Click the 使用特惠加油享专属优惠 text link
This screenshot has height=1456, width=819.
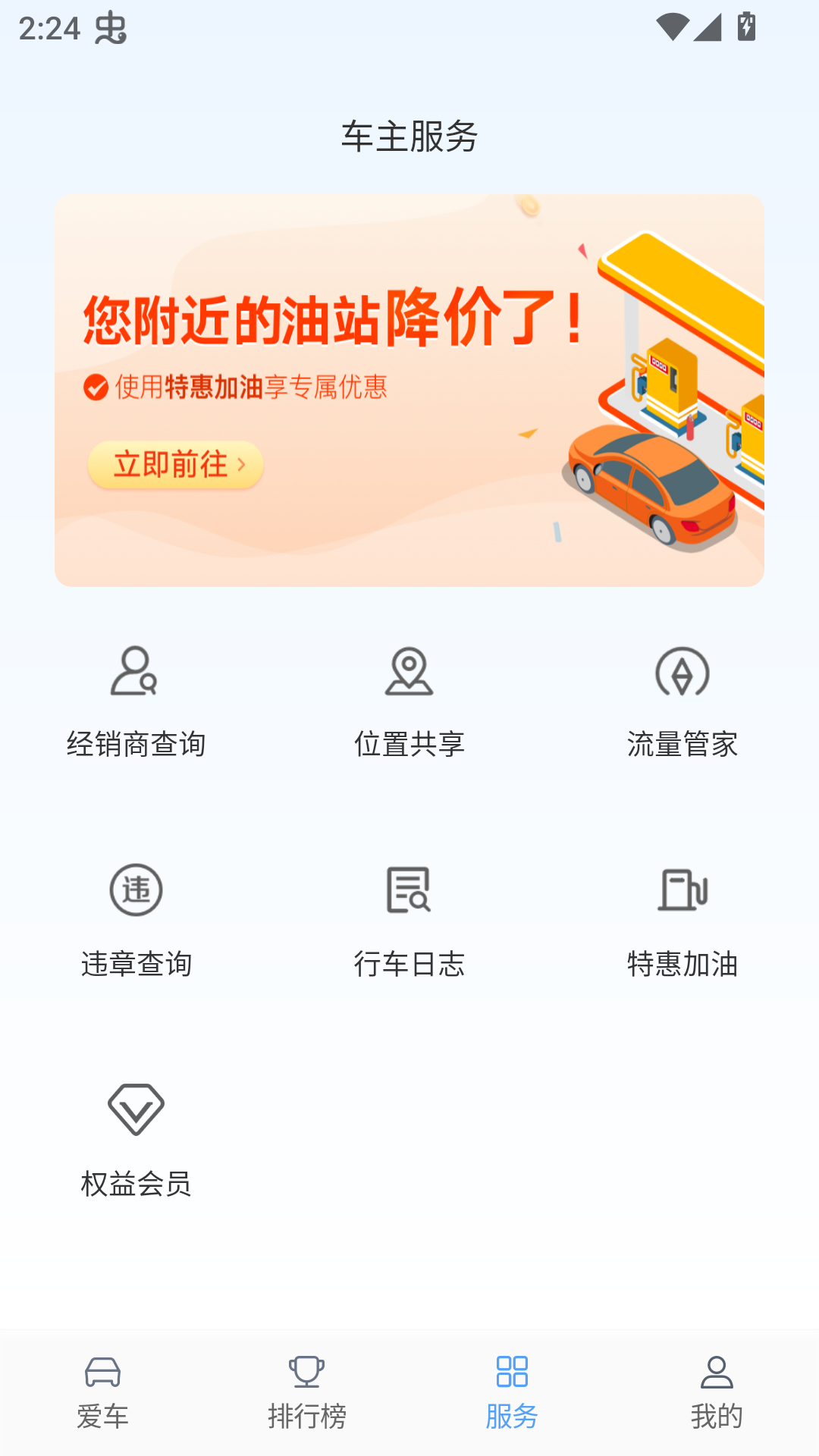tap(250, 388)
